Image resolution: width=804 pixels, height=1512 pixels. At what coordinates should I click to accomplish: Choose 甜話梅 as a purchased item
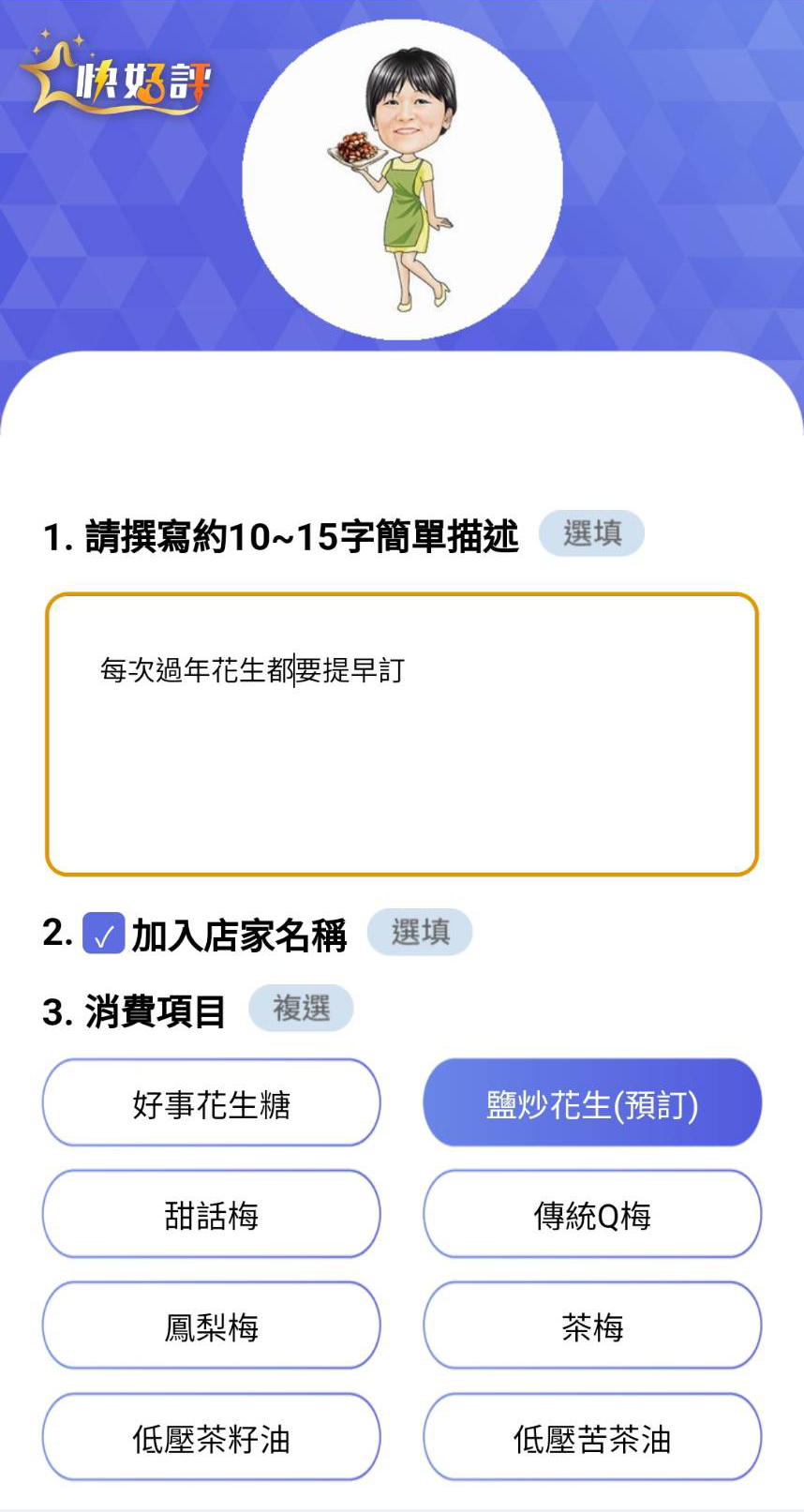tap(211, 1215)
